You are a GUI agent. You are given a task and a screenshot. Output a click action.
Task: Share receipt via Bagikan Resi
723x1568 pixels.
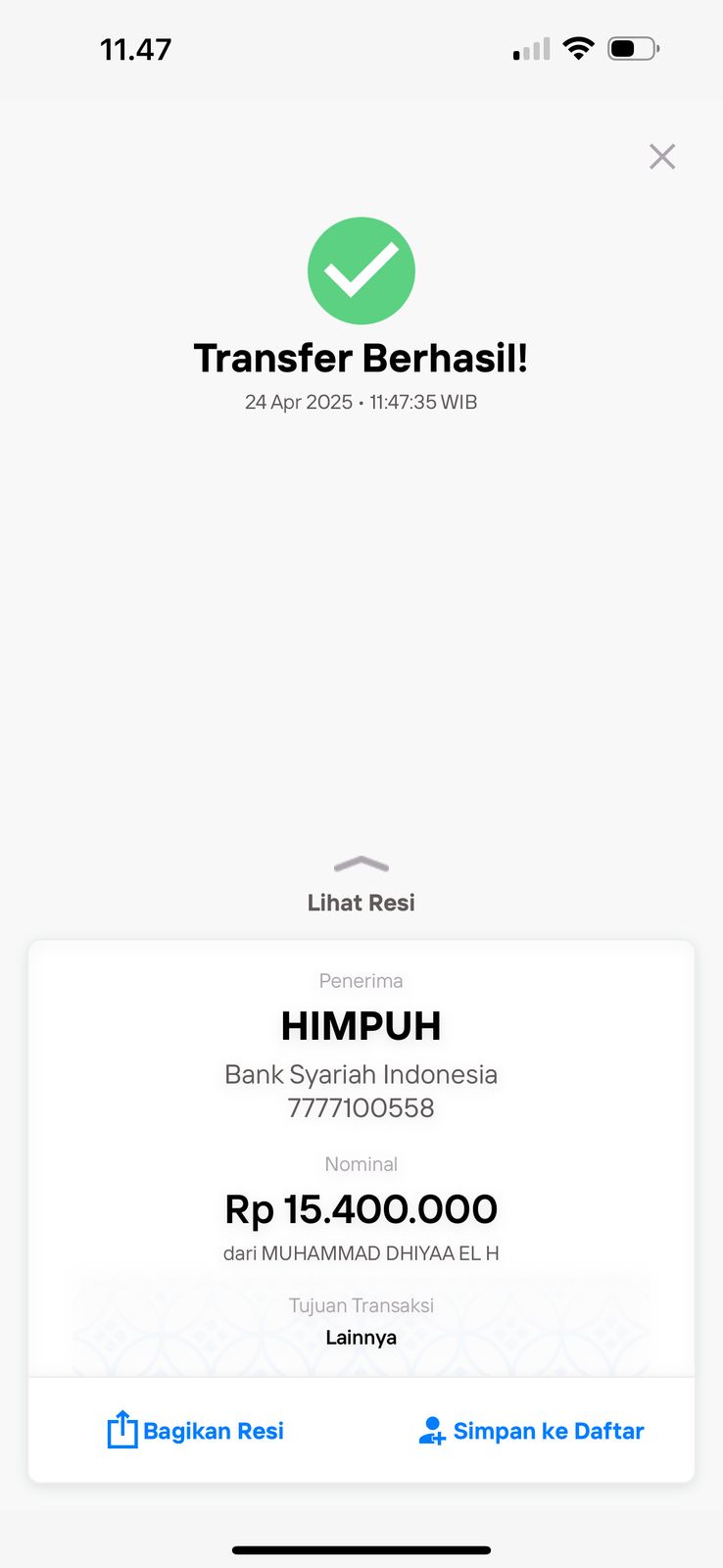195,1430
